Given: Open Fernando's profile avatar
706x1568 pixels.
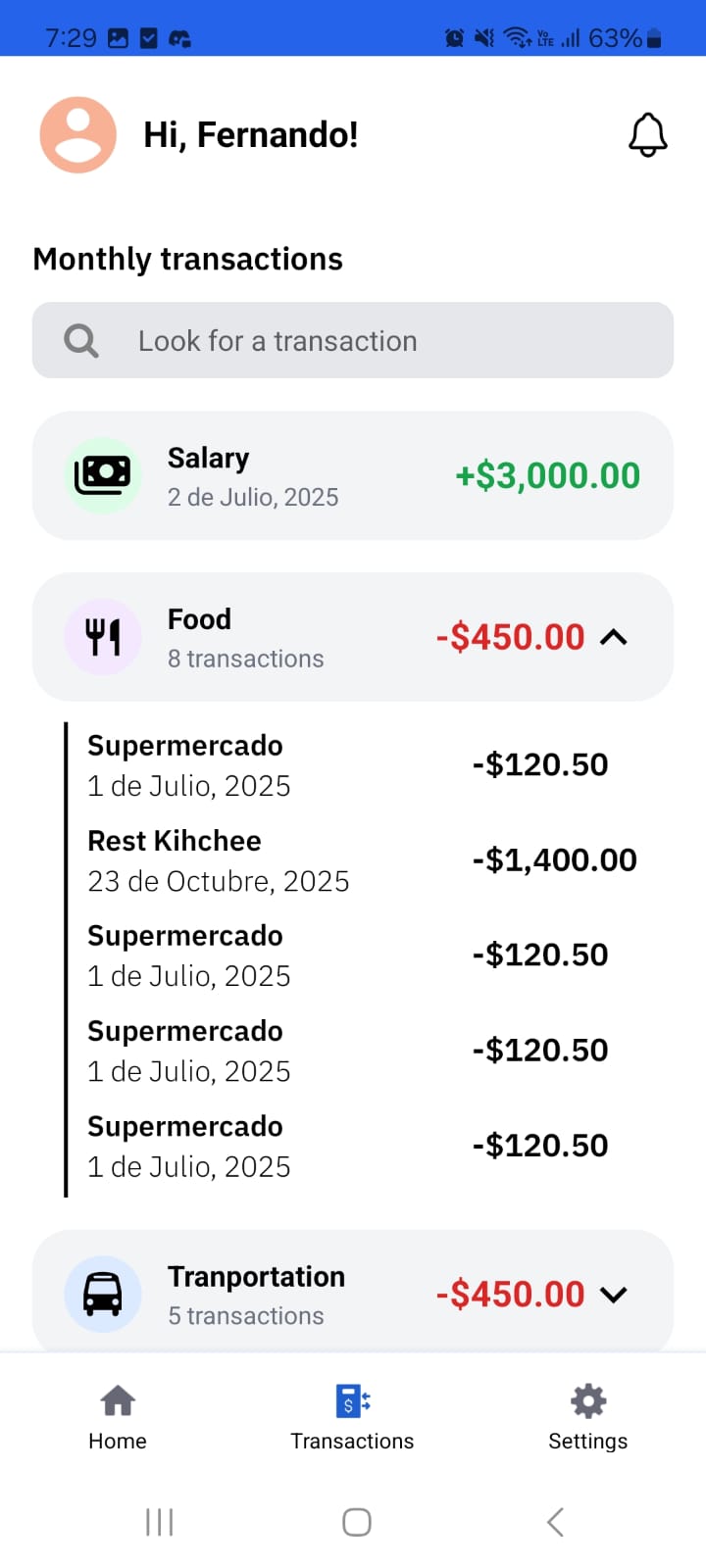Looking at the screenshot, I should tap(78, 135).
